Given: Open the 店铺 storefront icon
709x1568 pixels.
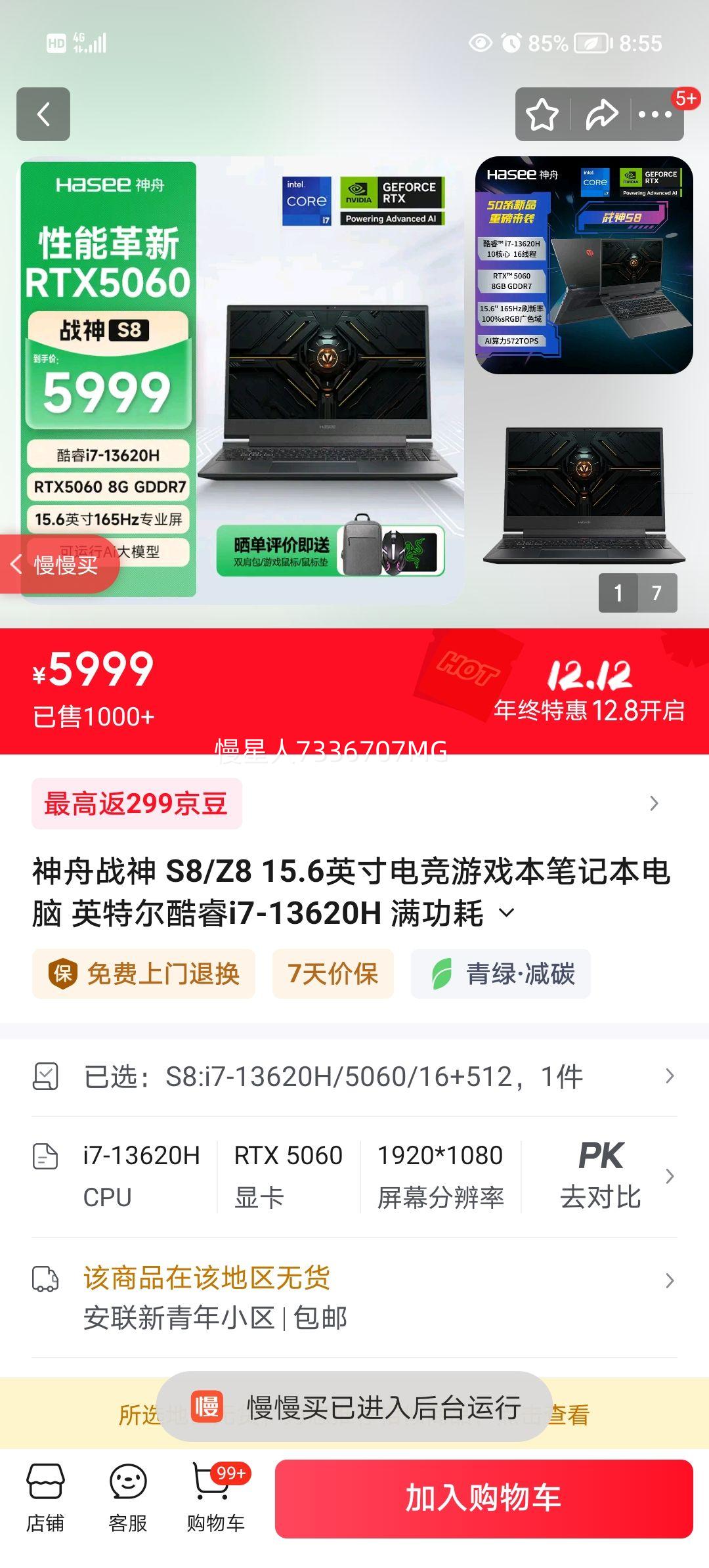Looking at the screenshot, I should tap(47, 1504).
